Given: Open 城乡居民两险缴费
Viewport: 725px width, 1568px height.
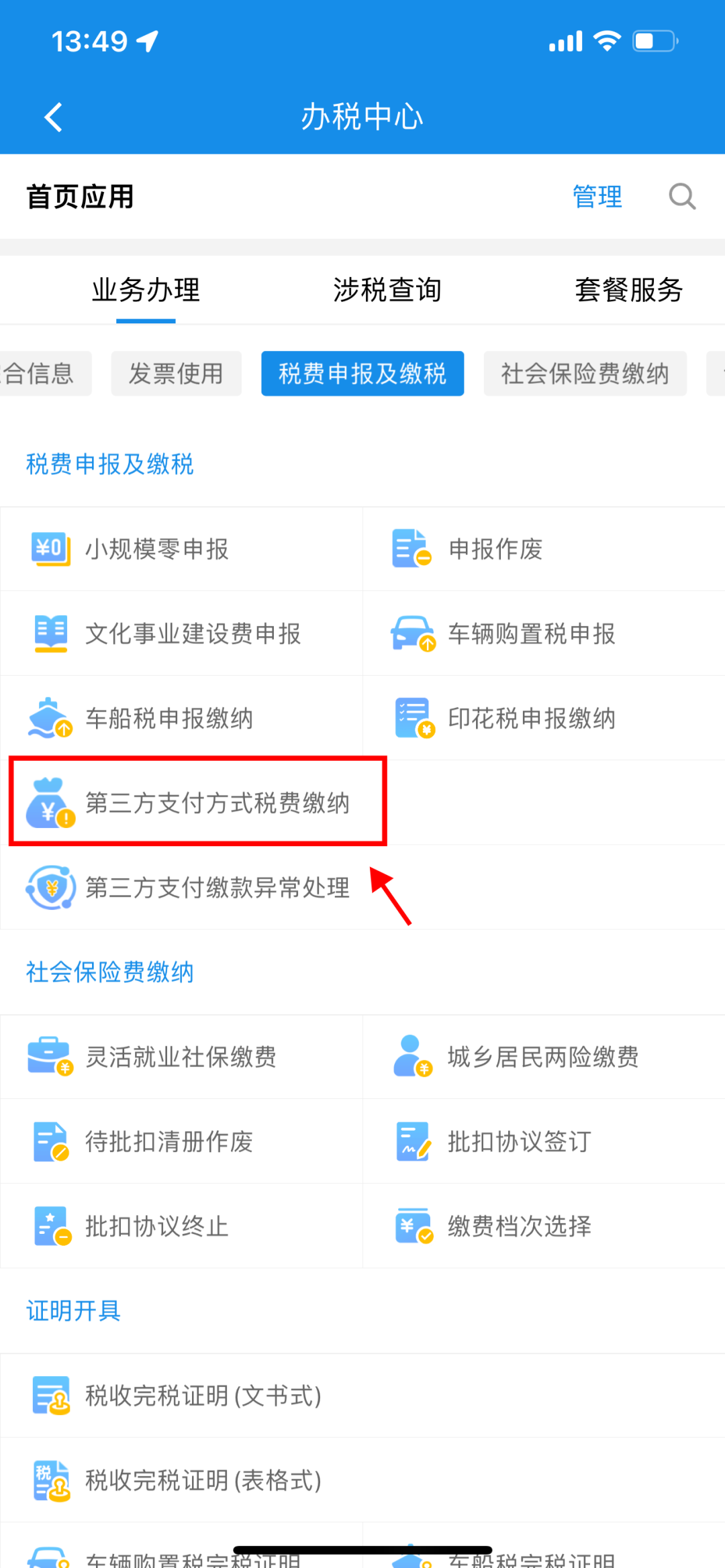Looking at the screenshot, I should click(544, 1057).
